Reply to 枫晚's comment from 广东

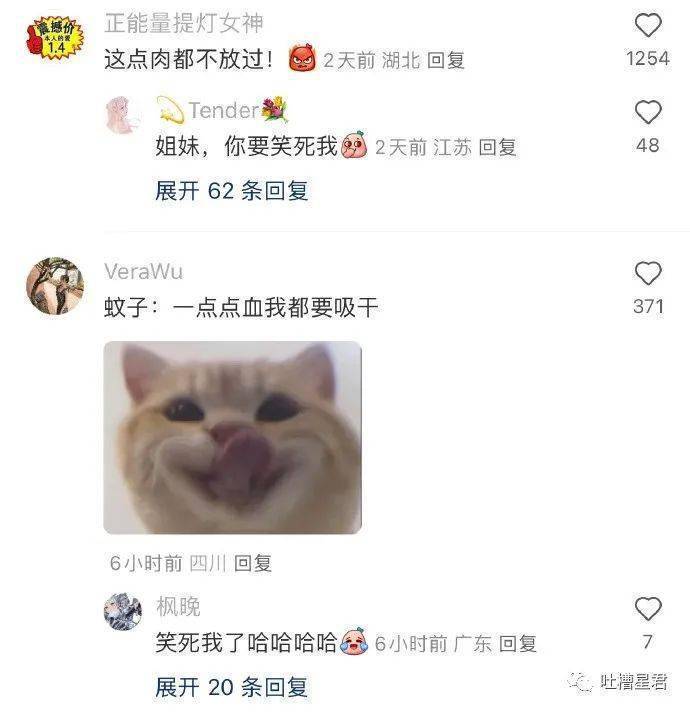click(518, 644)
